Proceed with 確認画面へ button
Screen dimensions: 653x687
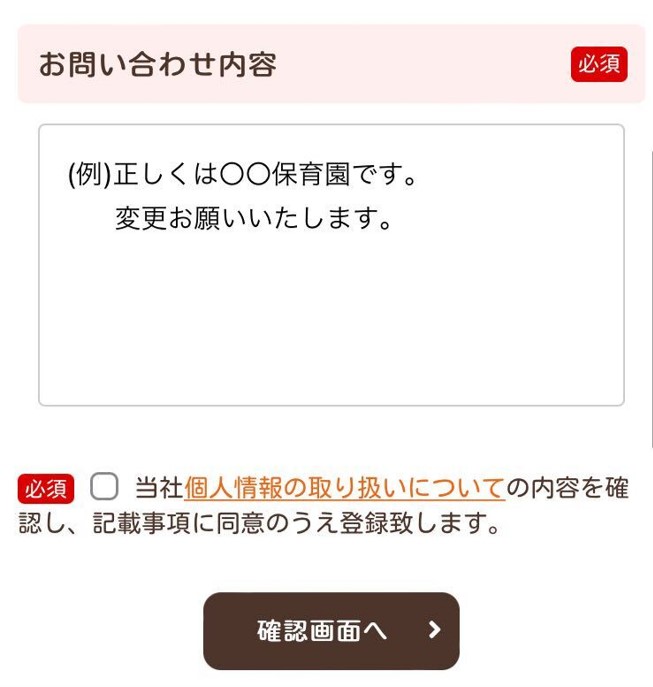tap(331, 631)
